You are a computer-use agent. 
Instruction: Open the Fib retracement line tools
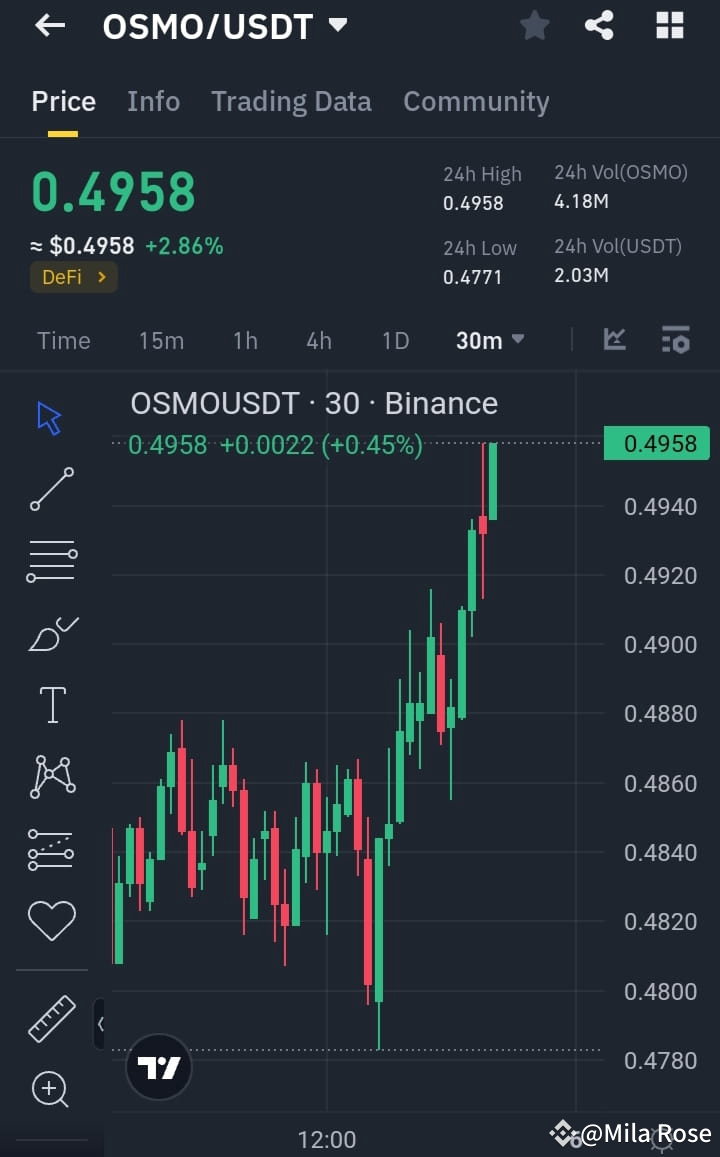click(x=50, y=560)
